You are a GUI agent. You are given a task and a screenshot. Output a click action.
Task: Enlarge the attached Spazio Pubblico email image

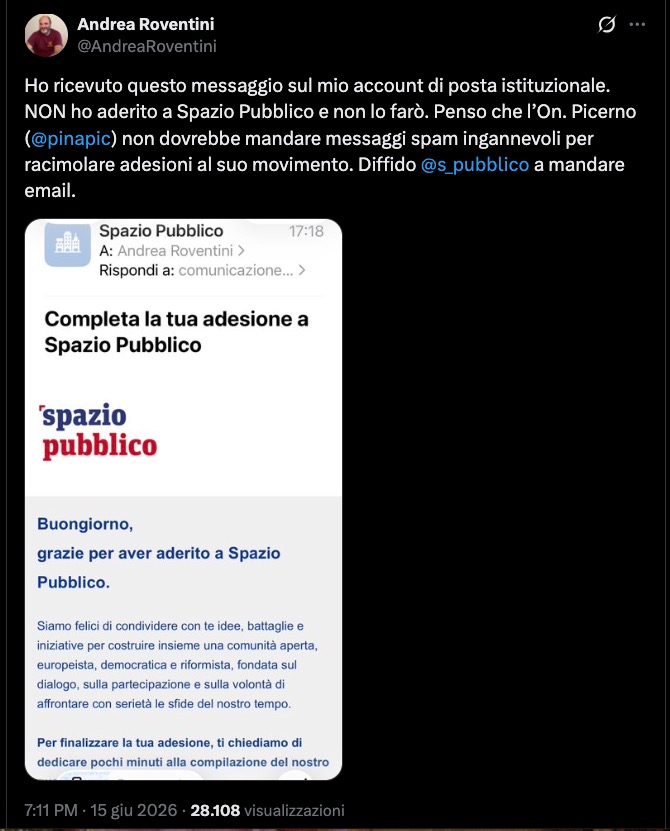[x=183, y=499]
